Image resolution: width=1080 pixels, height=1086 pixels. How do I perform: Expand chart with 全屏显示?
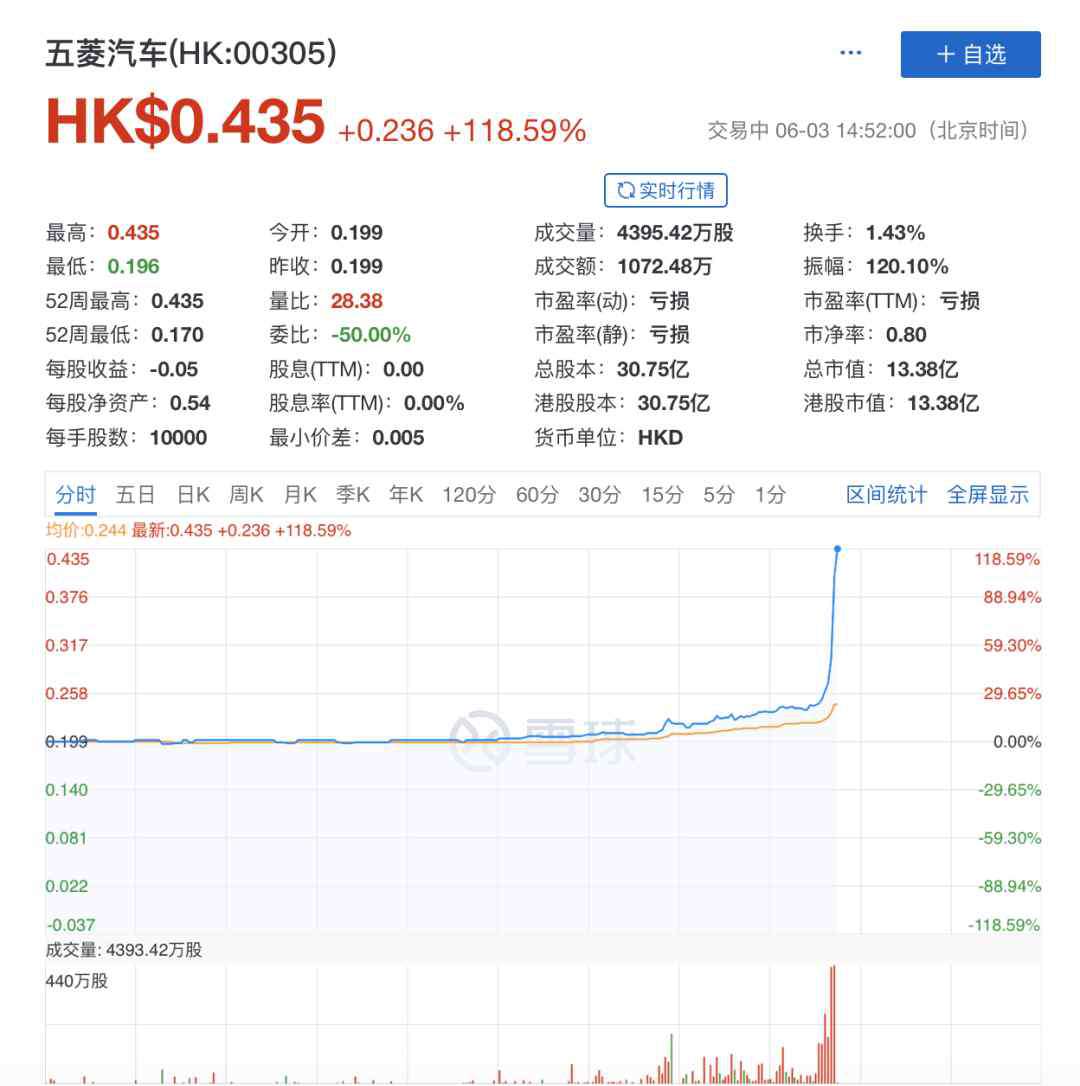point(987,495)
